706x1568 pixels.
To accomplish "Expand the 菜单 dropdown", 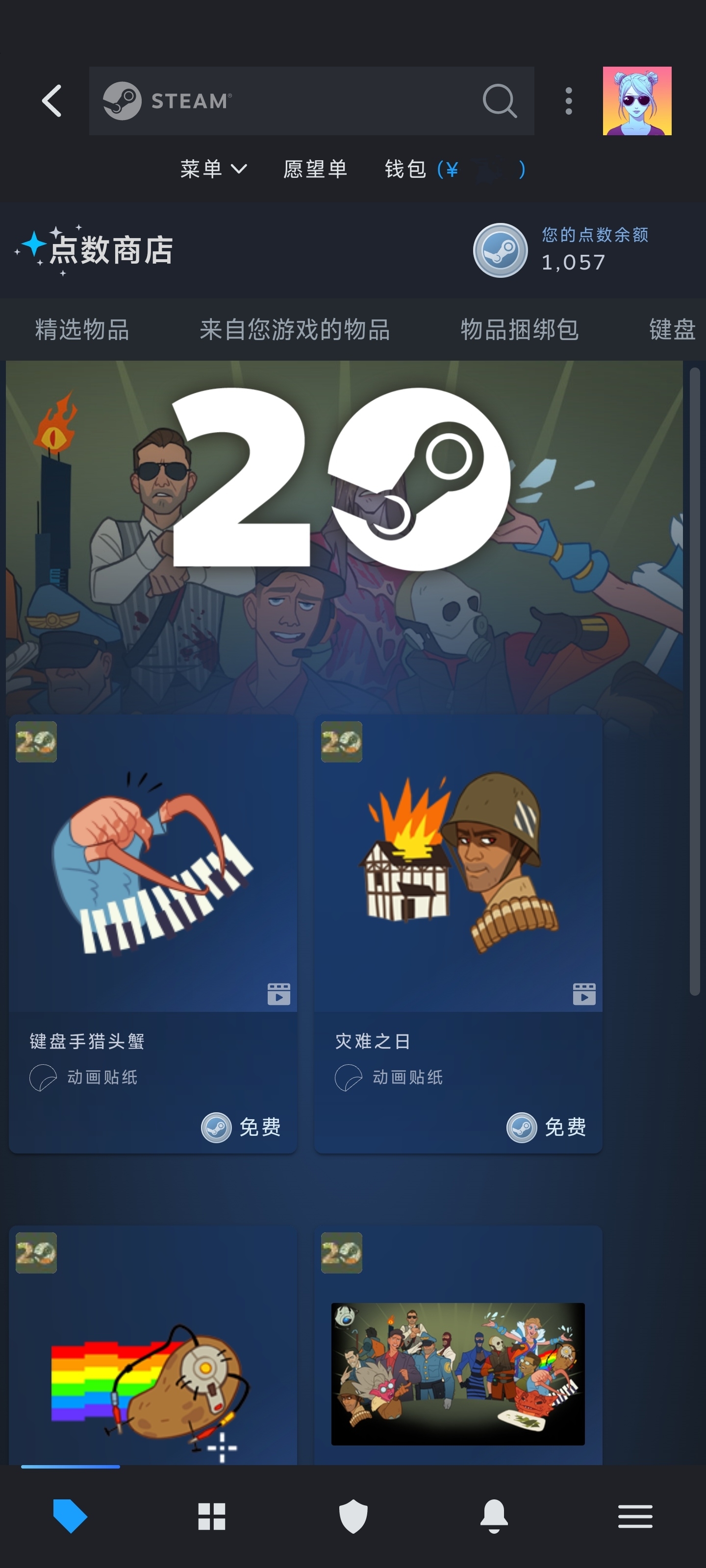I will pos(213,169).
